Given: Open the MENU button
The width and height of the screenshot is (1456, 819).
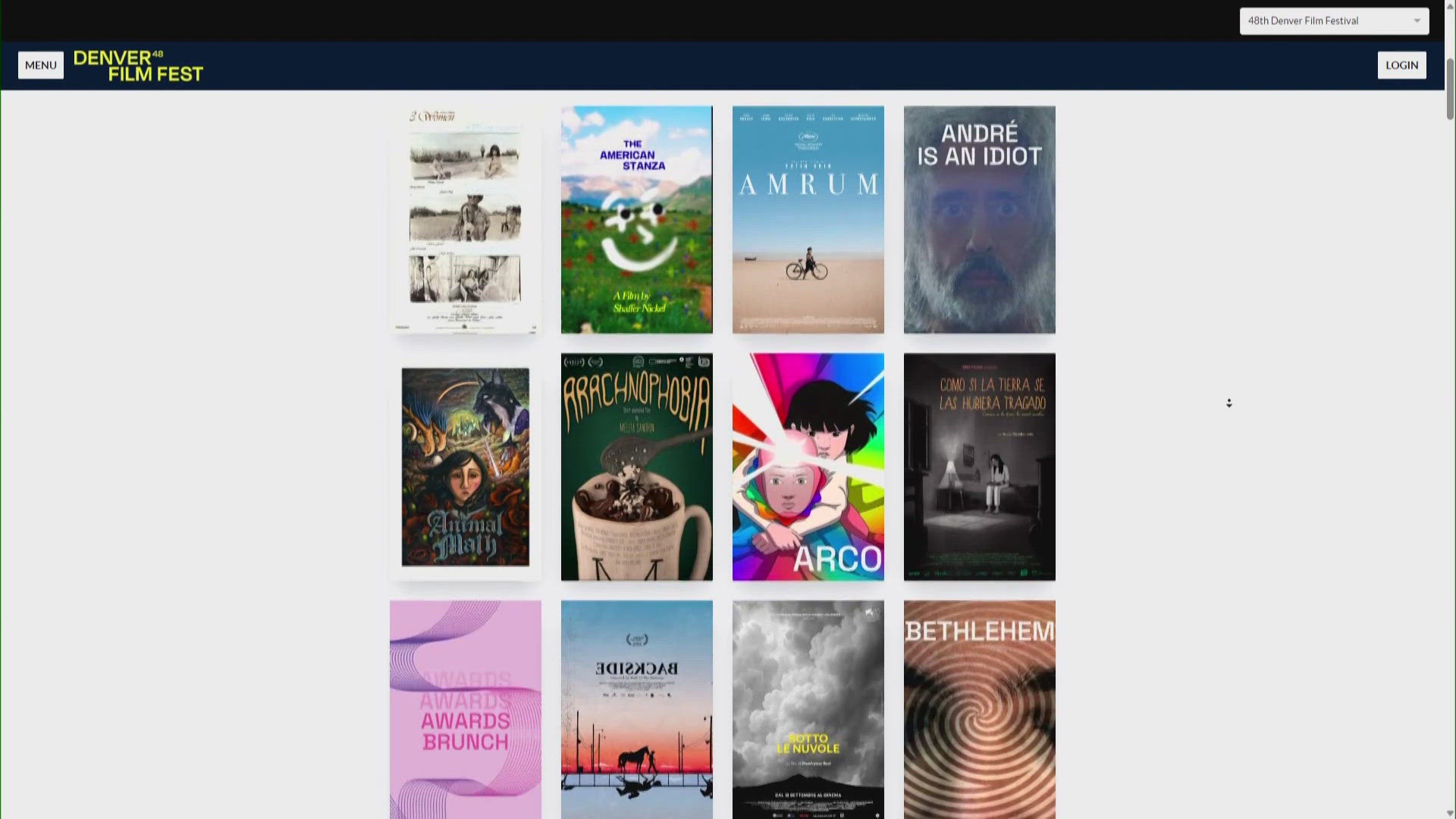Looking at the screenshot, I should coord(41,65).
